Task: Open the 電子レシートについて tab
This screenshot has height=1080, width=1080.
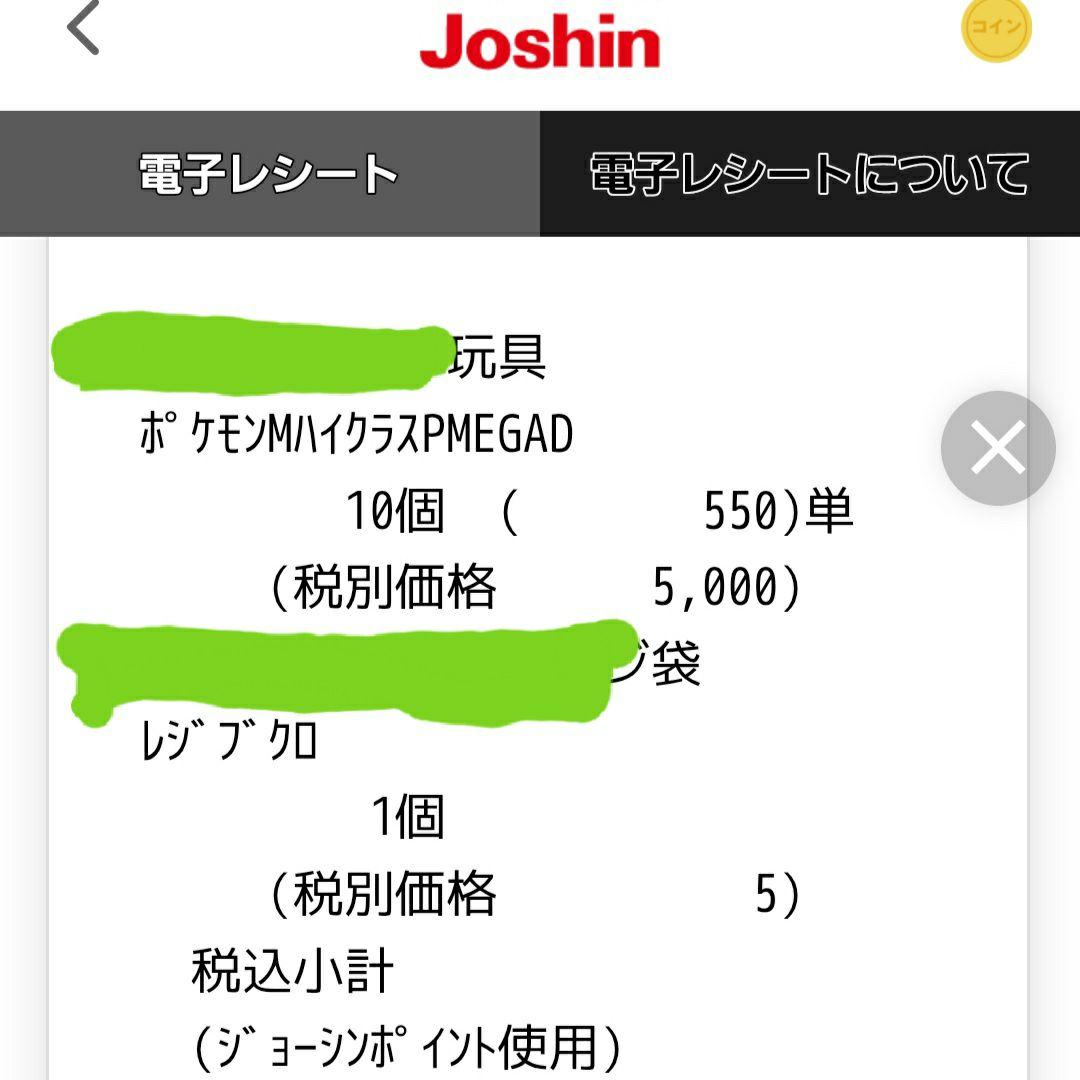Action: tap(809, 174)
